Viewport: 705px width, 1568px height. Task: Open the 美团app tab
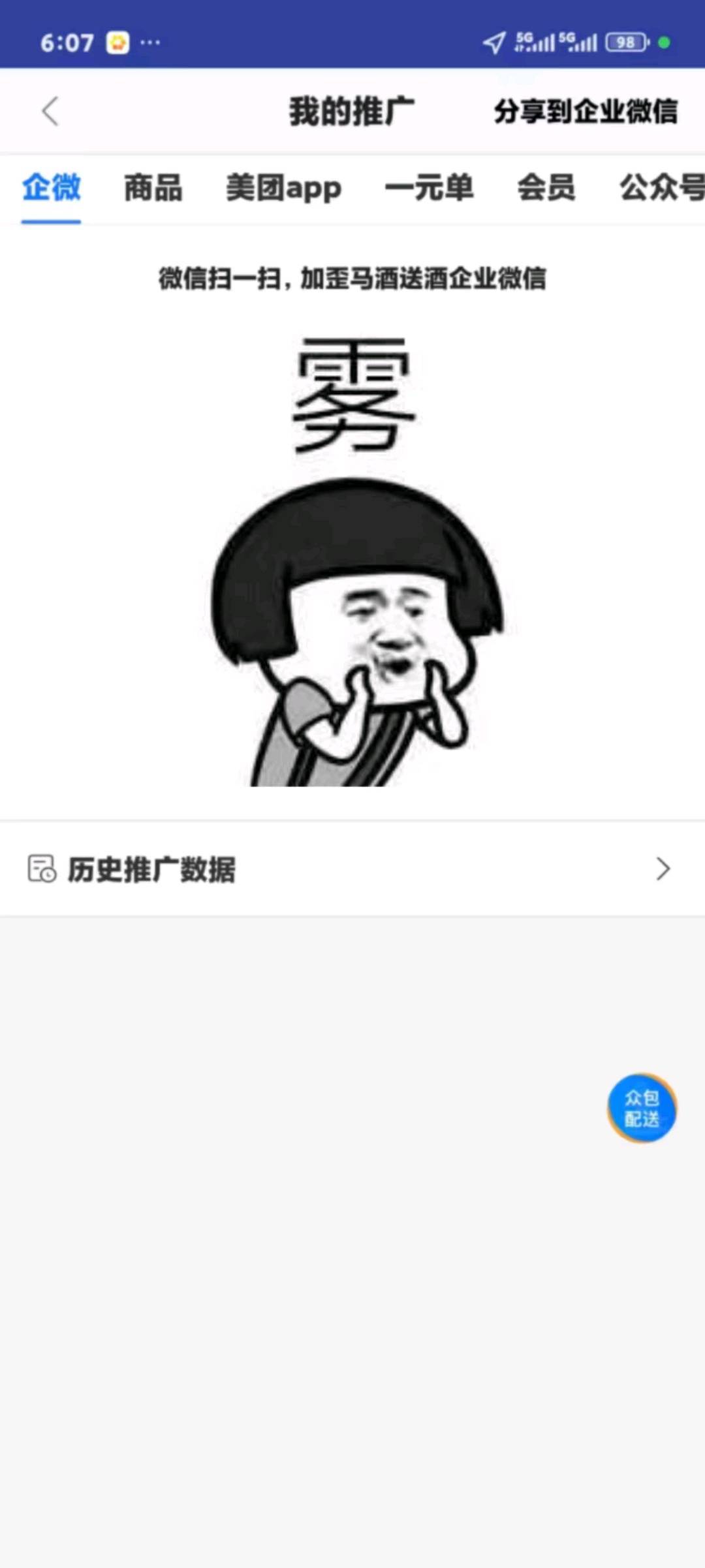tap(284, 189)
